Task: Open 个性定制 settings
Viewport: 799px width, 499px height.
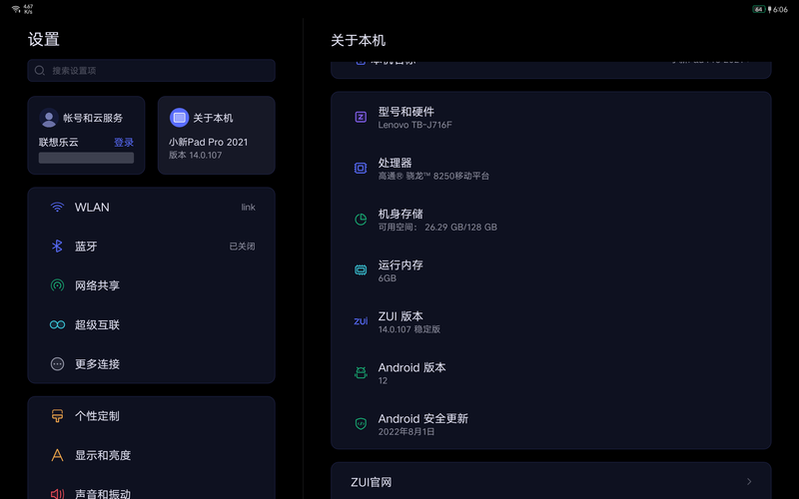Action: pos(151,416)
